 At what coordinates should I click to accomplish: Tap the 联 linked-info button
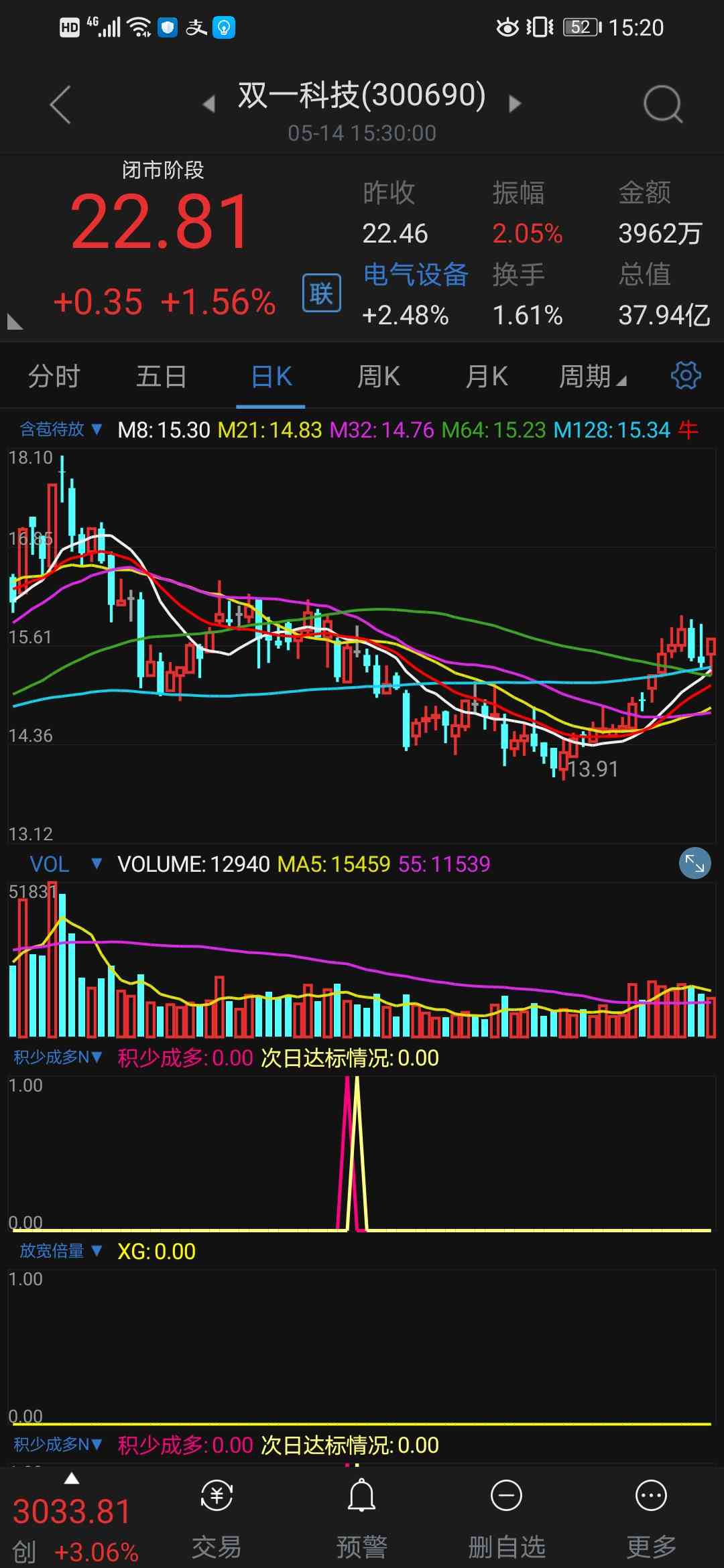coord(321,293)
